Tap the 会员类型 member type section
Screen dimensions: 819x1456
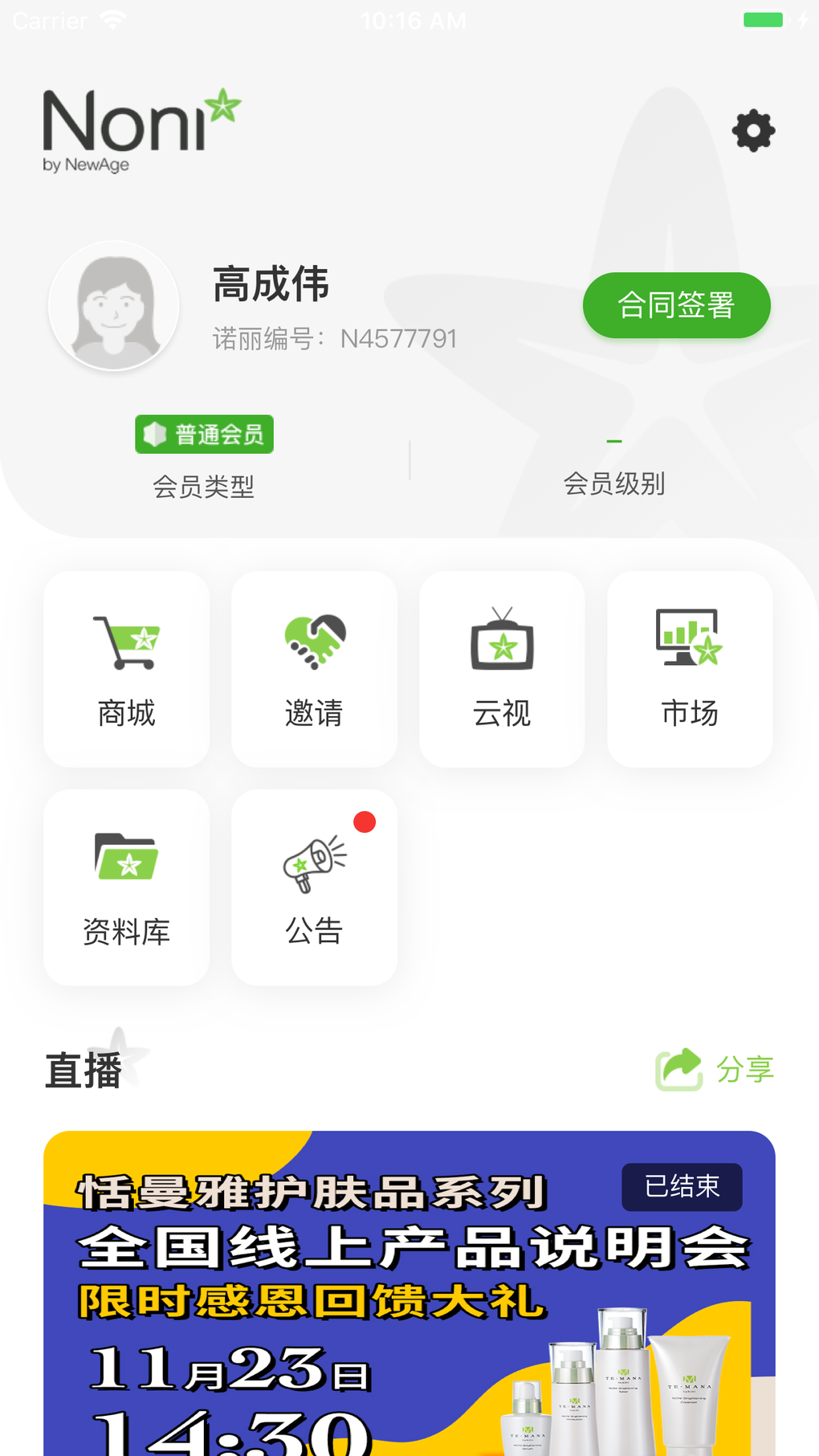pos(203,486)
